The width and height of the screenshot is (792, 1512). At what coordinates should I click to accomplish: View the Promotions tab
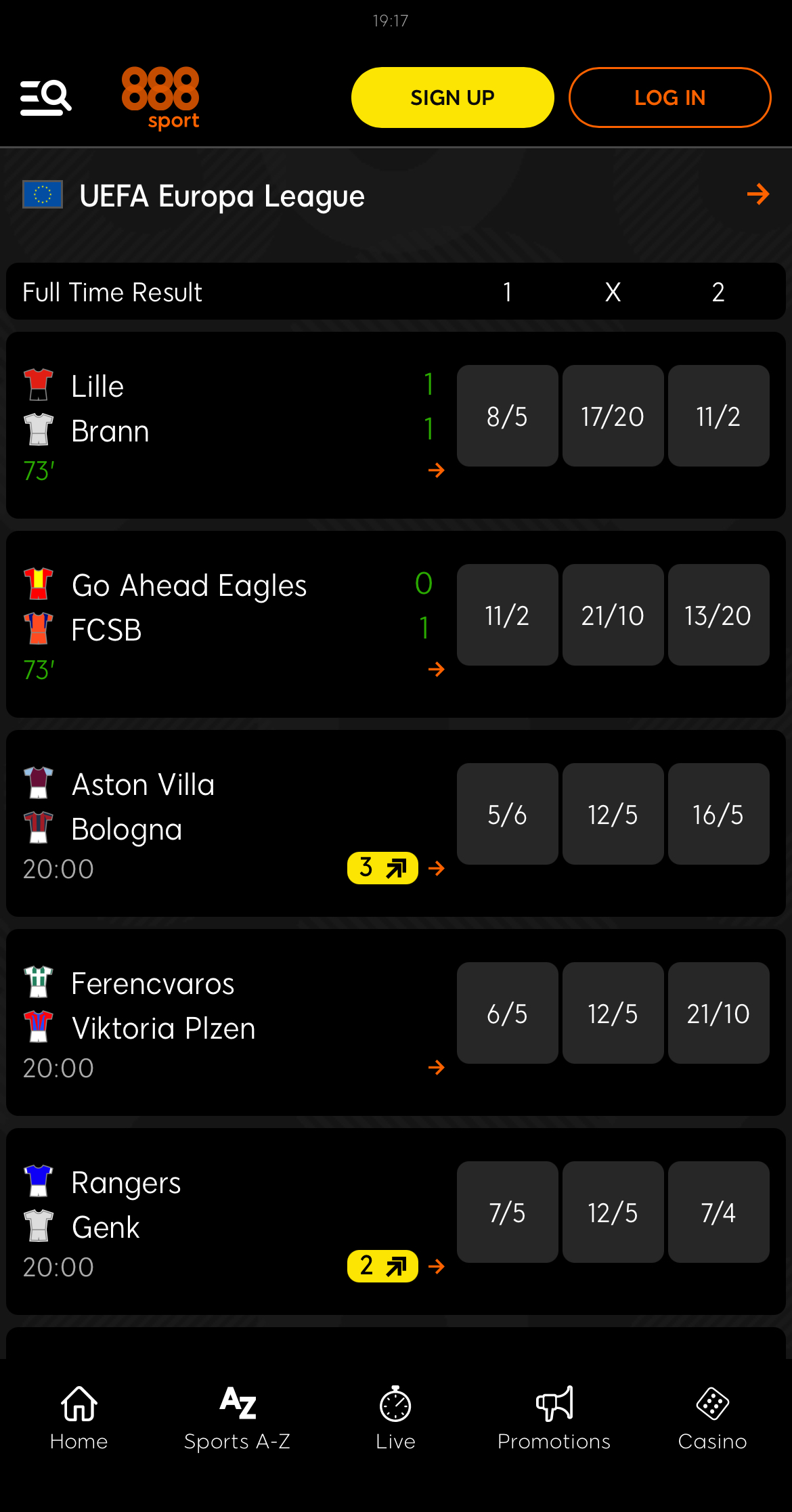click(x=554, y=1417)
